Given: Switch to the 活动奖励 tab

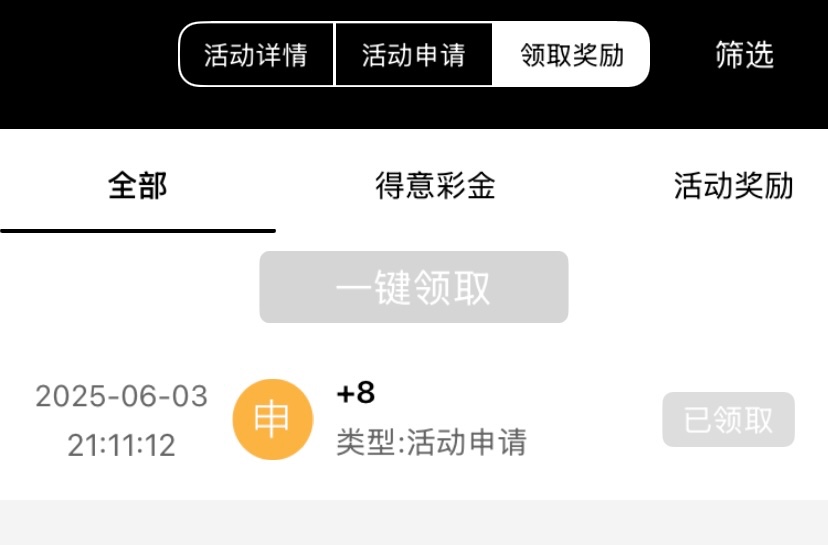Looking at the screenshot, I should tap(733, 186).
